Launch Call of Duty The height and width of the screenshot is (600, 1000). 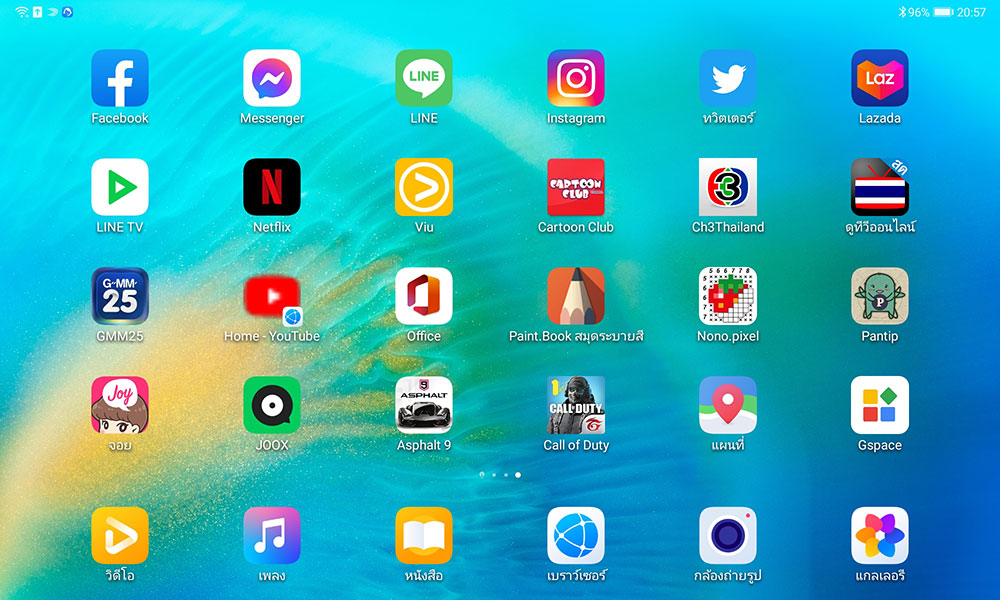[576, 405]
